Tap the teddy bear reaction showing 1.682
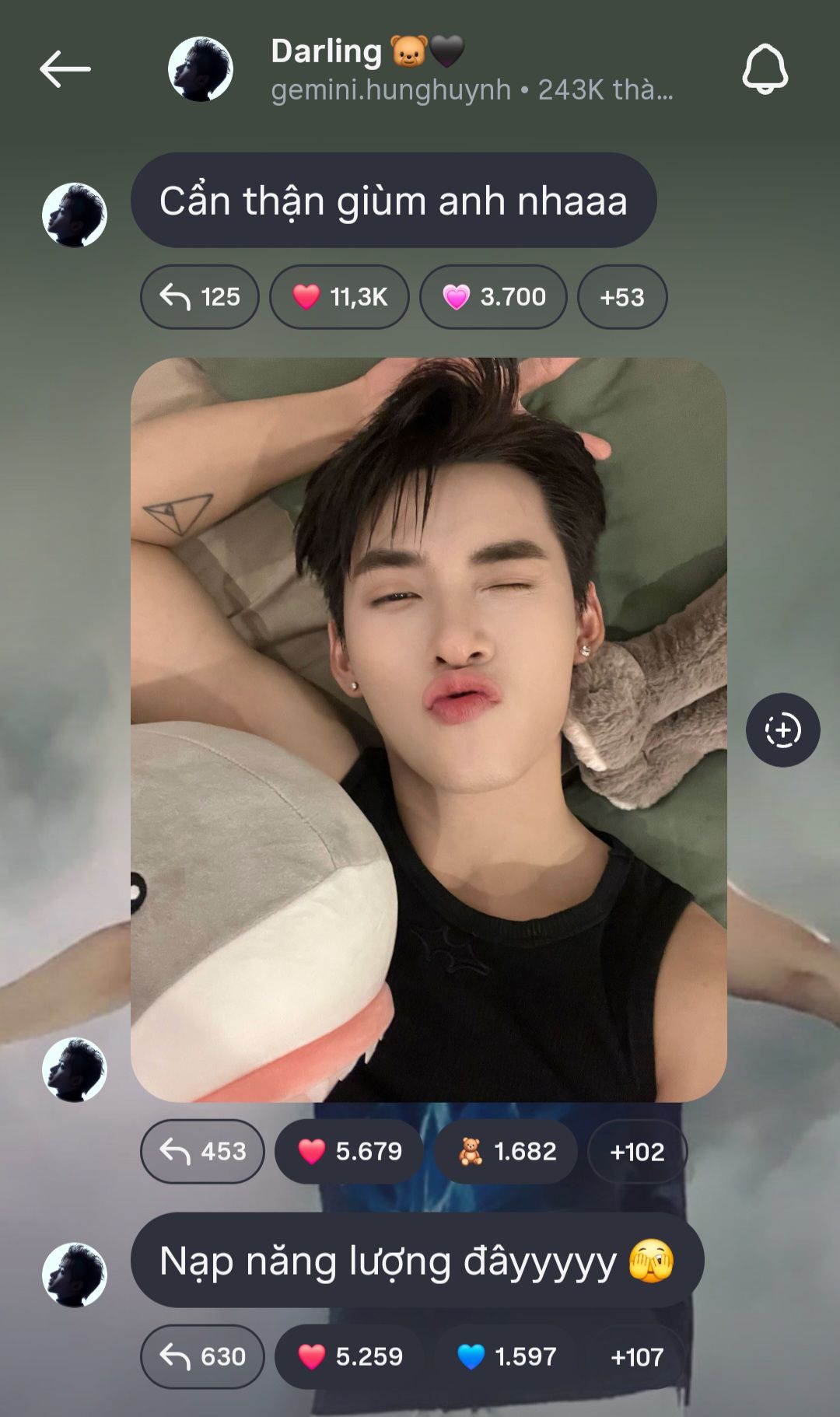The image size is (840, 1417). coord(506,1151)
